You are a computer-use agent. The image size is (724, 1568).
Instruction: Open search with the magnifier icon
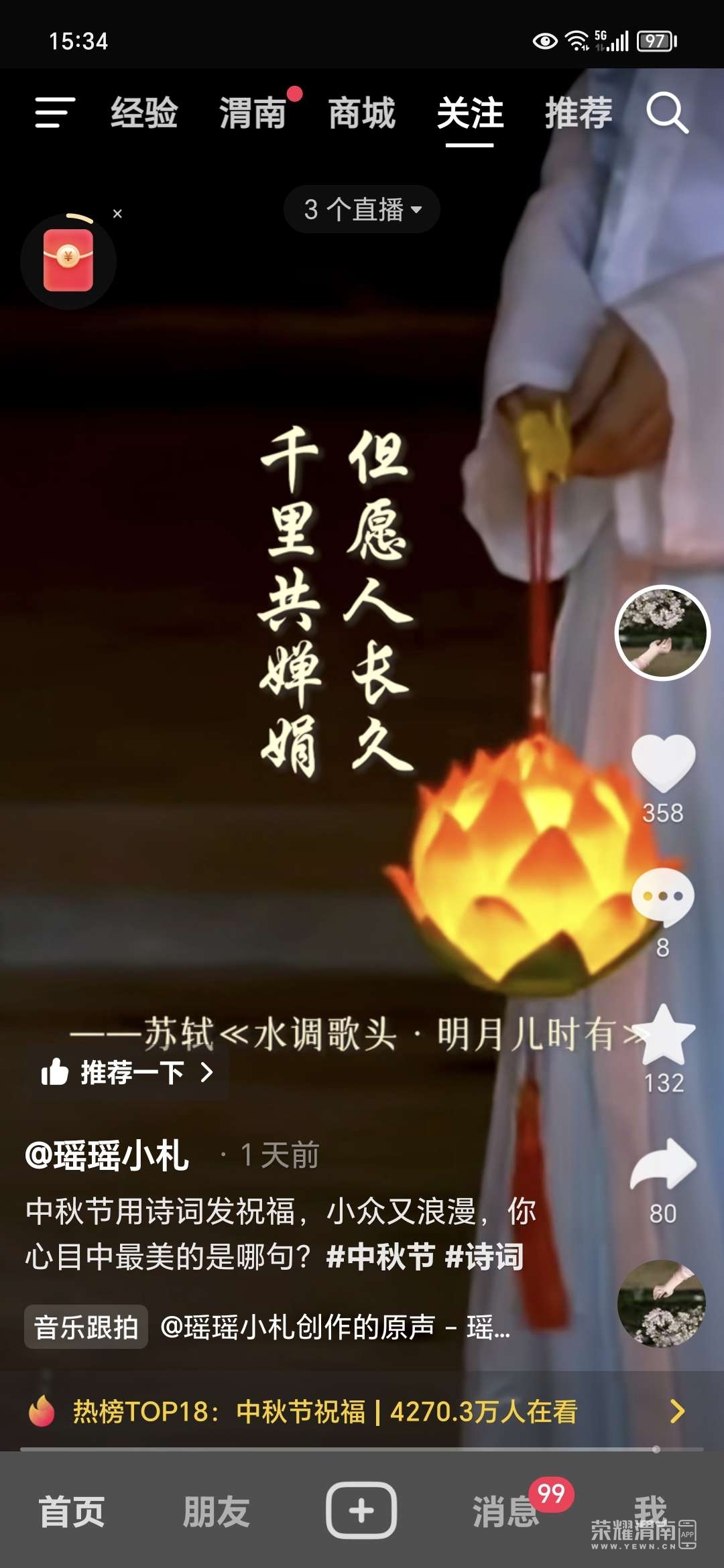(667, 113)
